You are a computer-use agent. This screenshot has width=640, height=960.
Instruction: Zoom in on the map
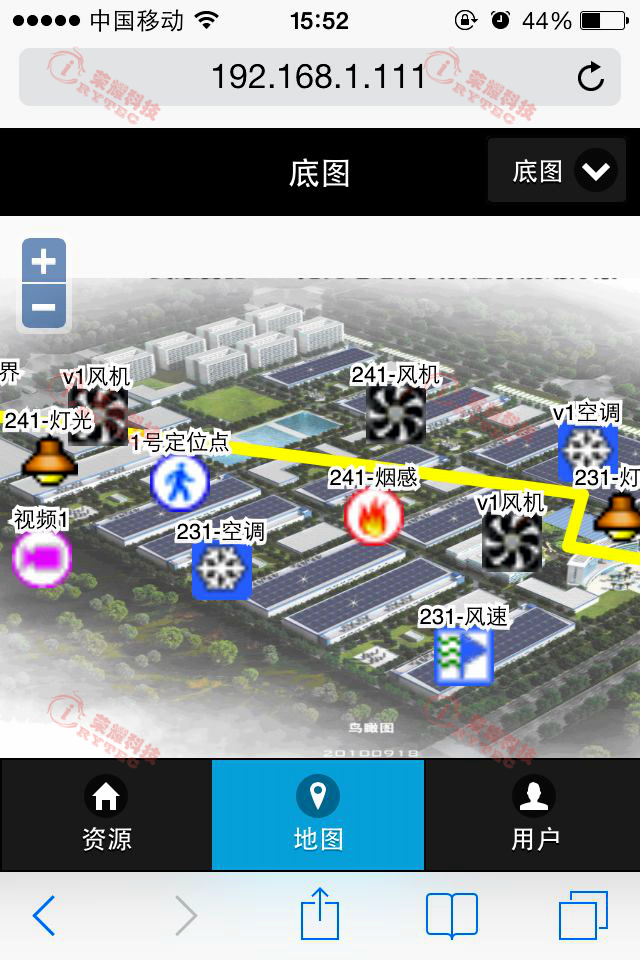click(x=43, y=263)
